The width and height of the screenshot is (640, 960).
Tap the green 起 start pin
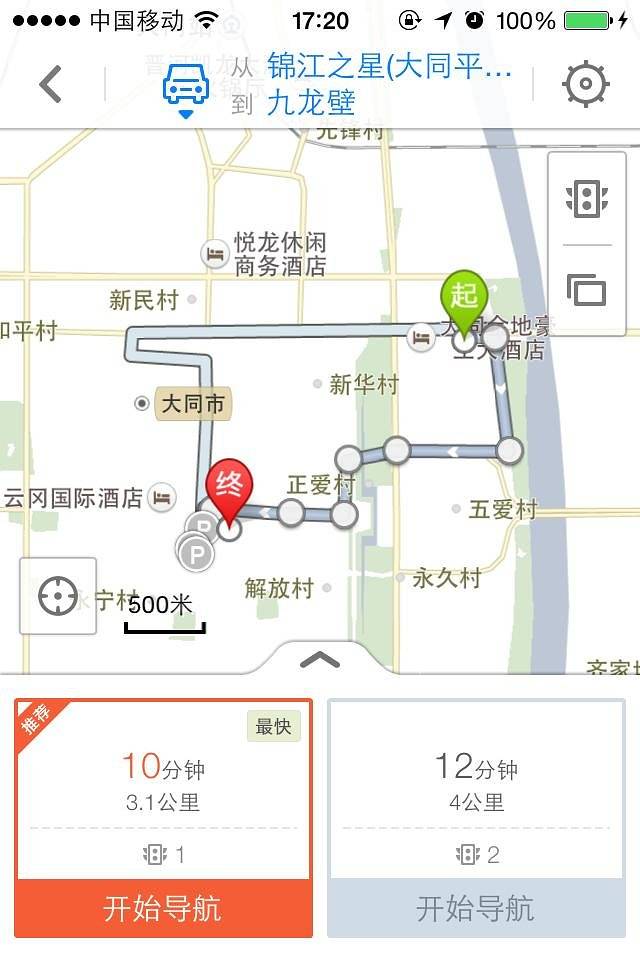click(x=464, y=295)
